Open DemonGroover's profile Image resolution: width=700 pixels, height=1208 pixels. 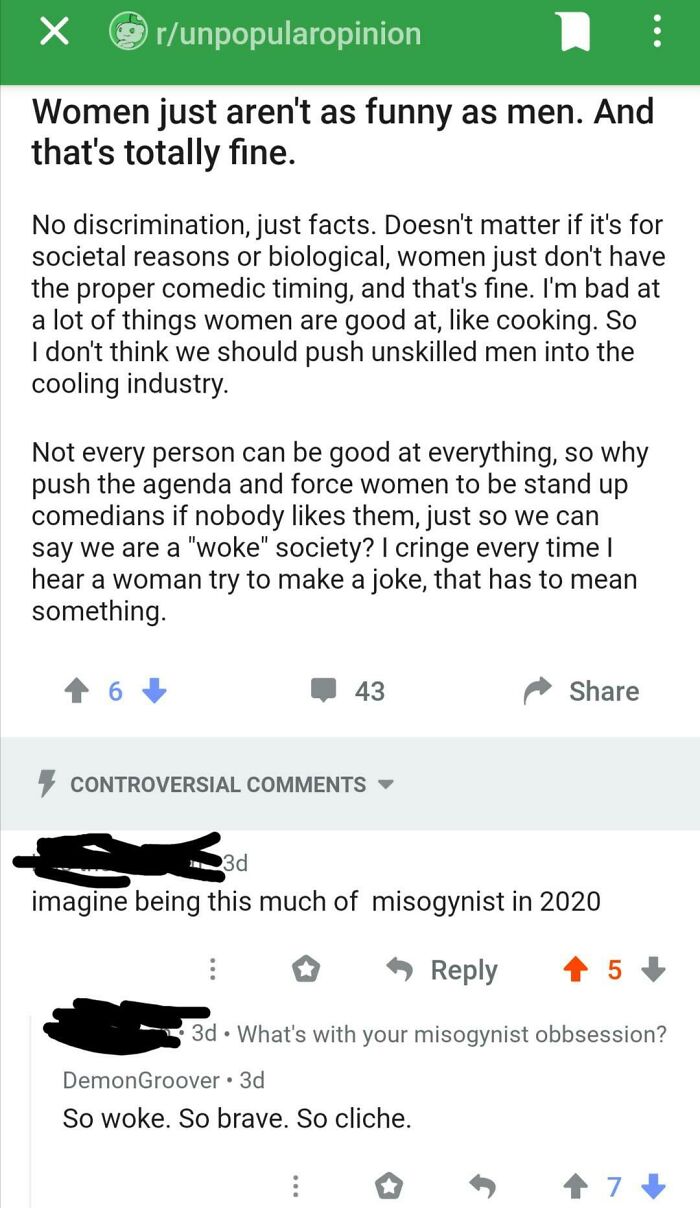coord(141,1080)
